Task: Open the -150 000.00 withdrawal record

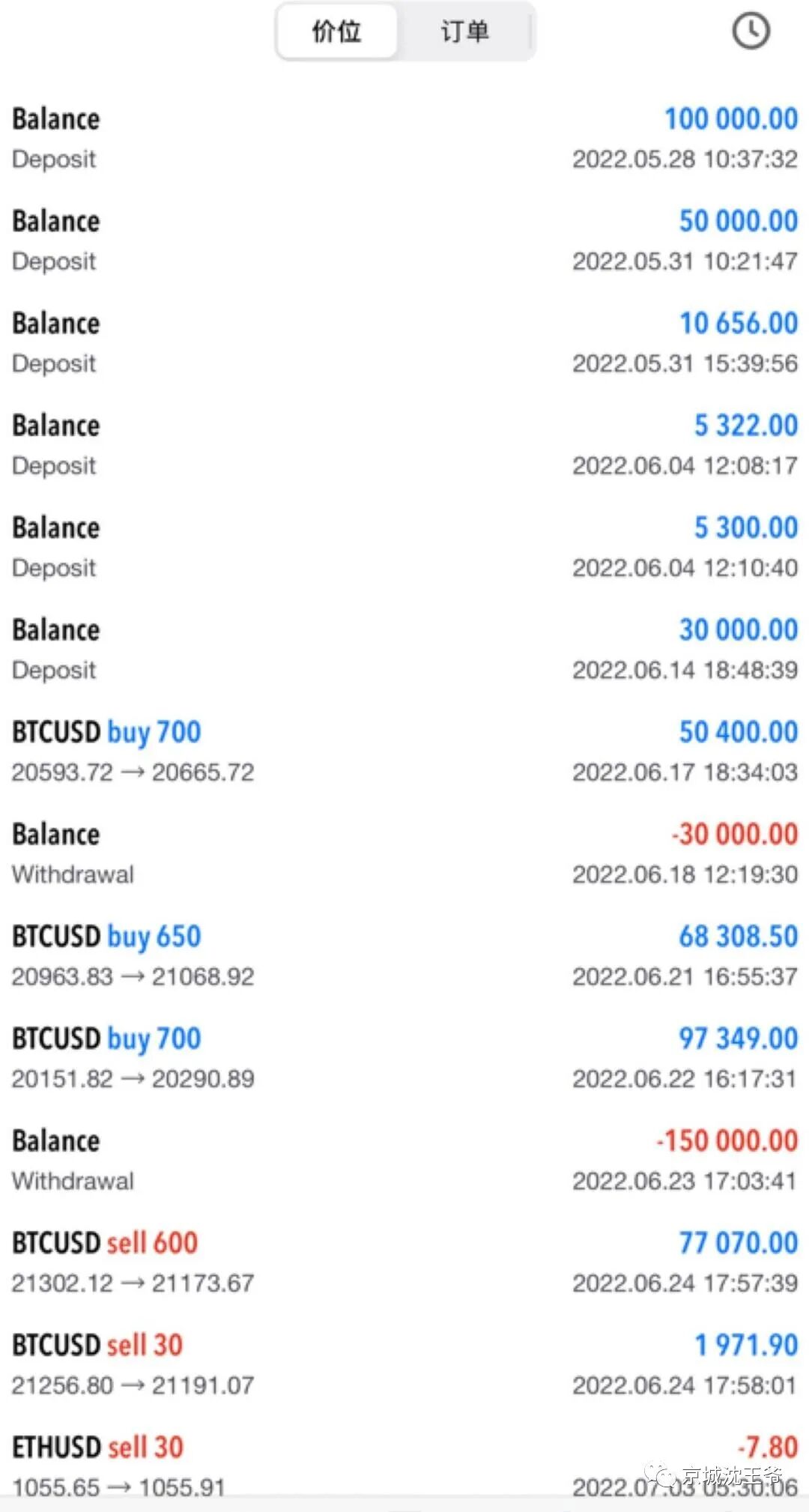Action: (x=404, y=1160)
